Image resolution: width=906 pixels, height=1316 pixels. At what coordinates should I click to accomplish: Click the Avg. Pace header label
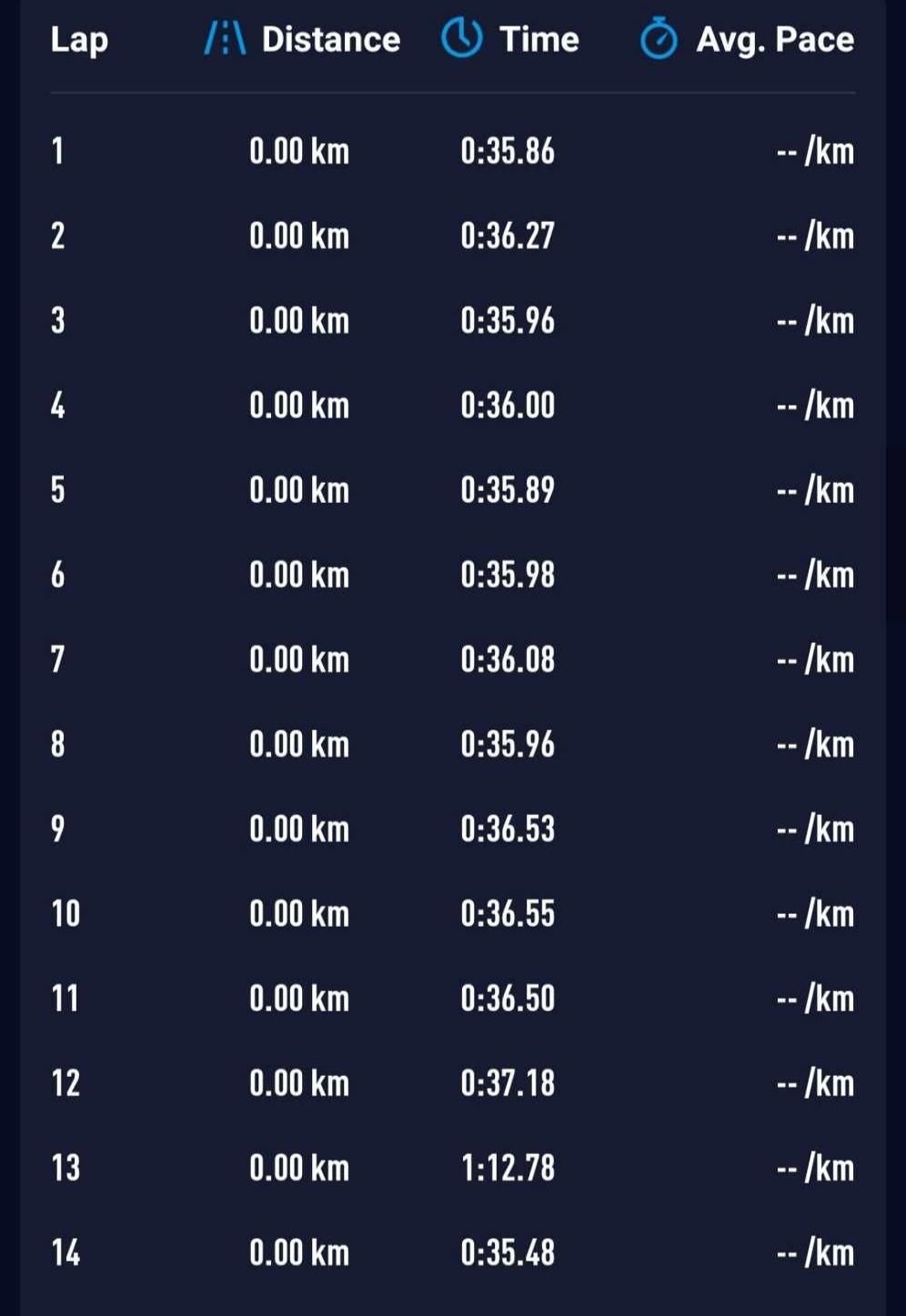coord(773,38)
